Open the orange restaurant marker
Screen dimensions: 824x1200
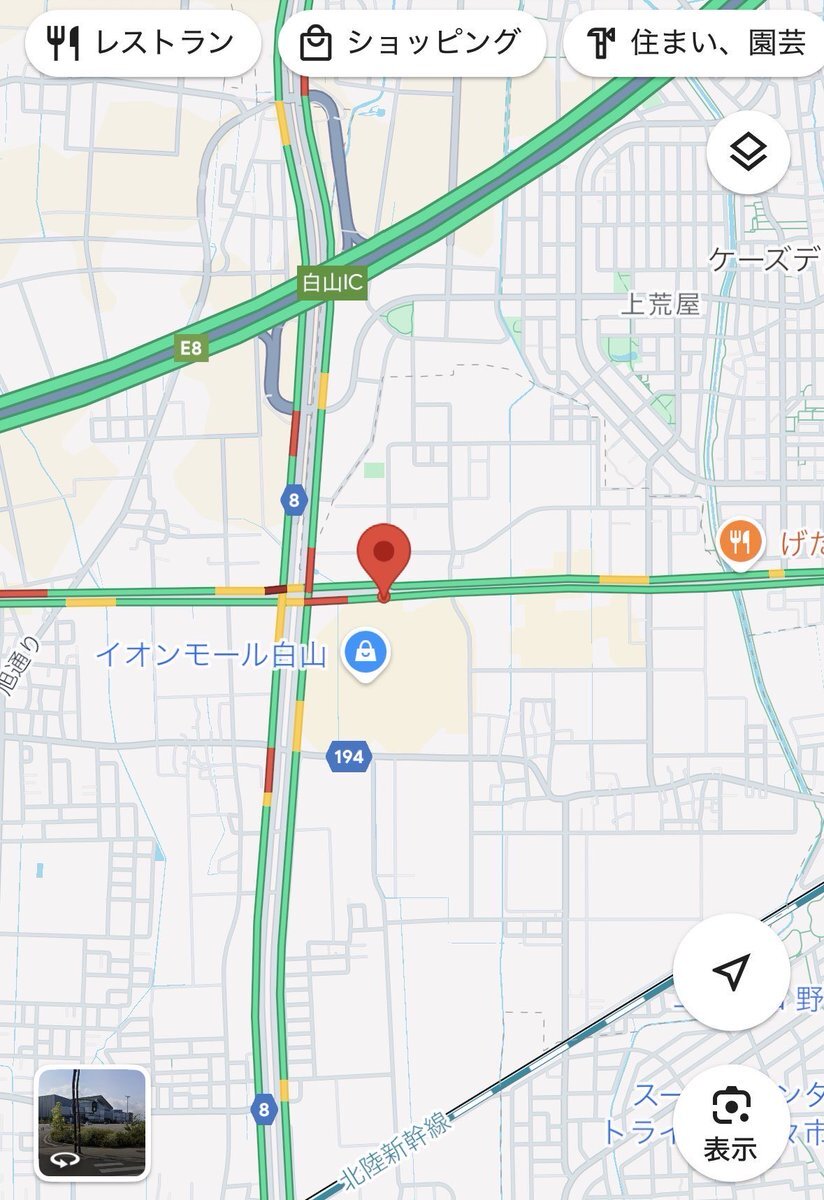[x=741, y=543]
